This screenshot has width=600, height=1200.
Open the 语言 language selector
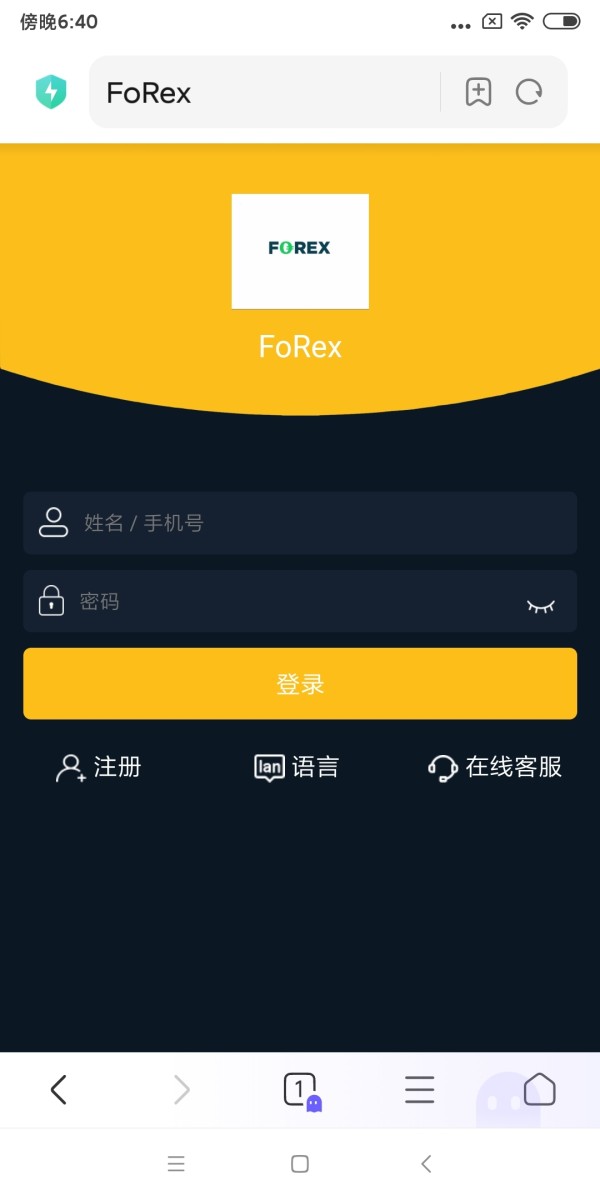(x=297, y=767)
